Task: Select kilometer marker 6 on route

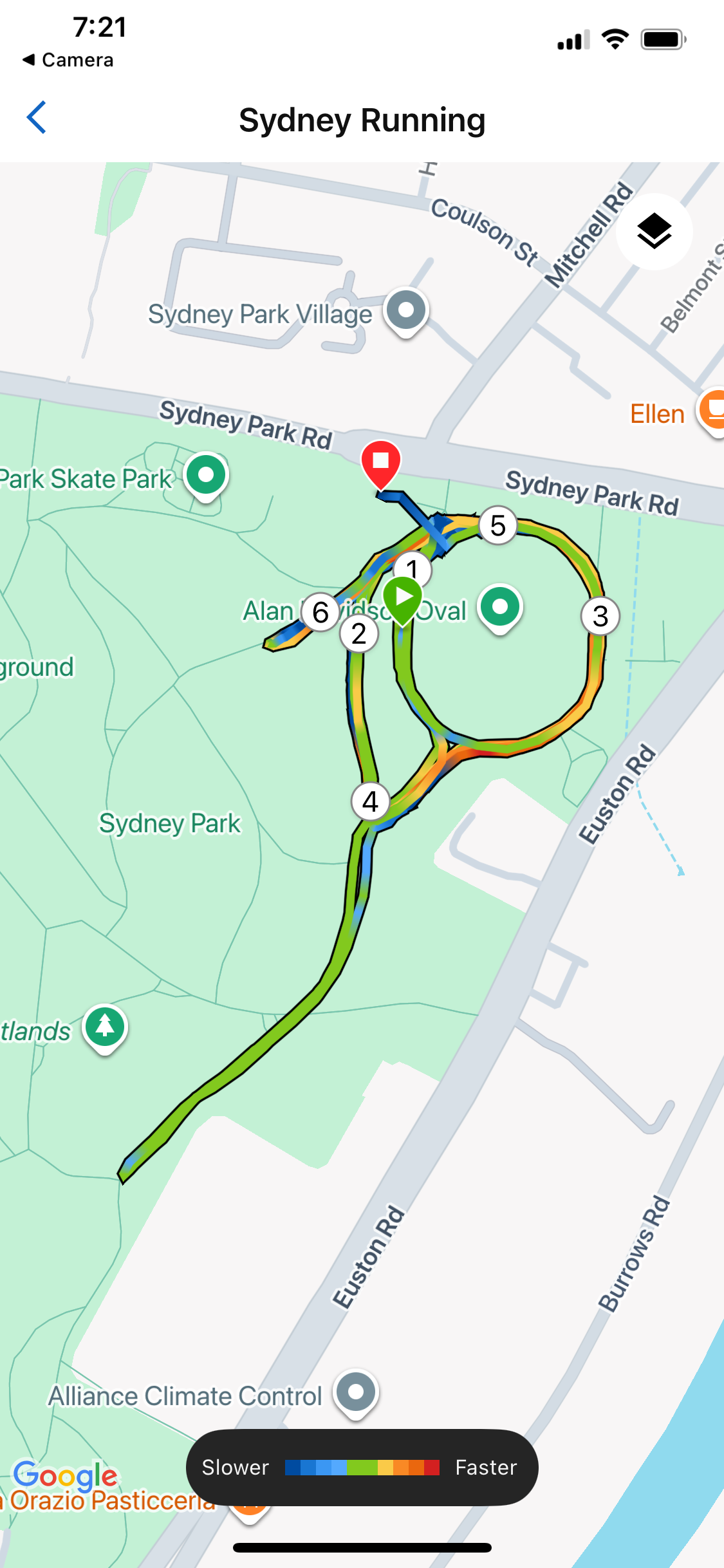Action: point(320,612)
